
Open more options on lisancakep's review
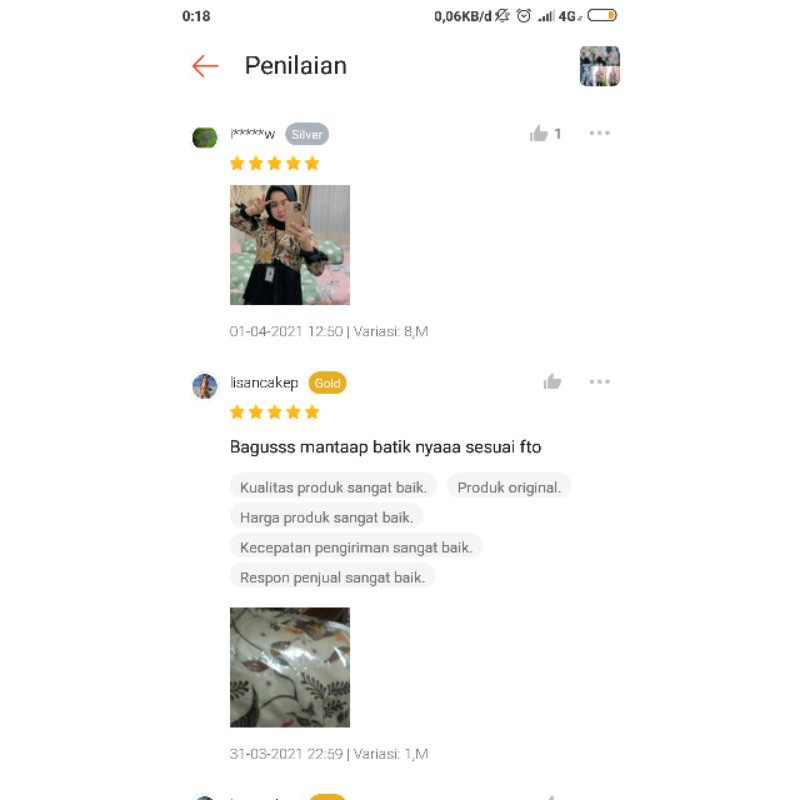point(599,382)
